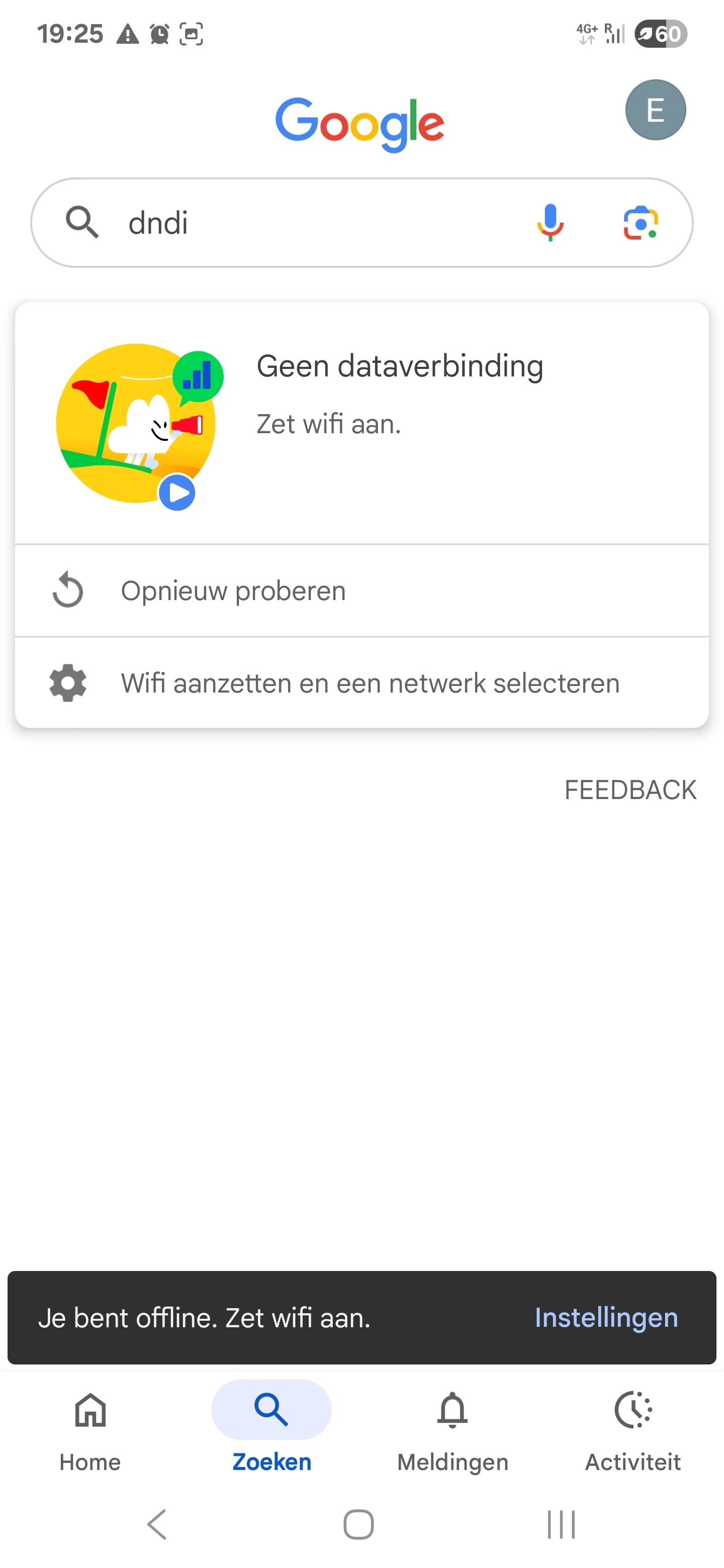Open Google Lens camera search
Screen dimensions: 724x1568
pyautogui.click(x=641, y=223)
